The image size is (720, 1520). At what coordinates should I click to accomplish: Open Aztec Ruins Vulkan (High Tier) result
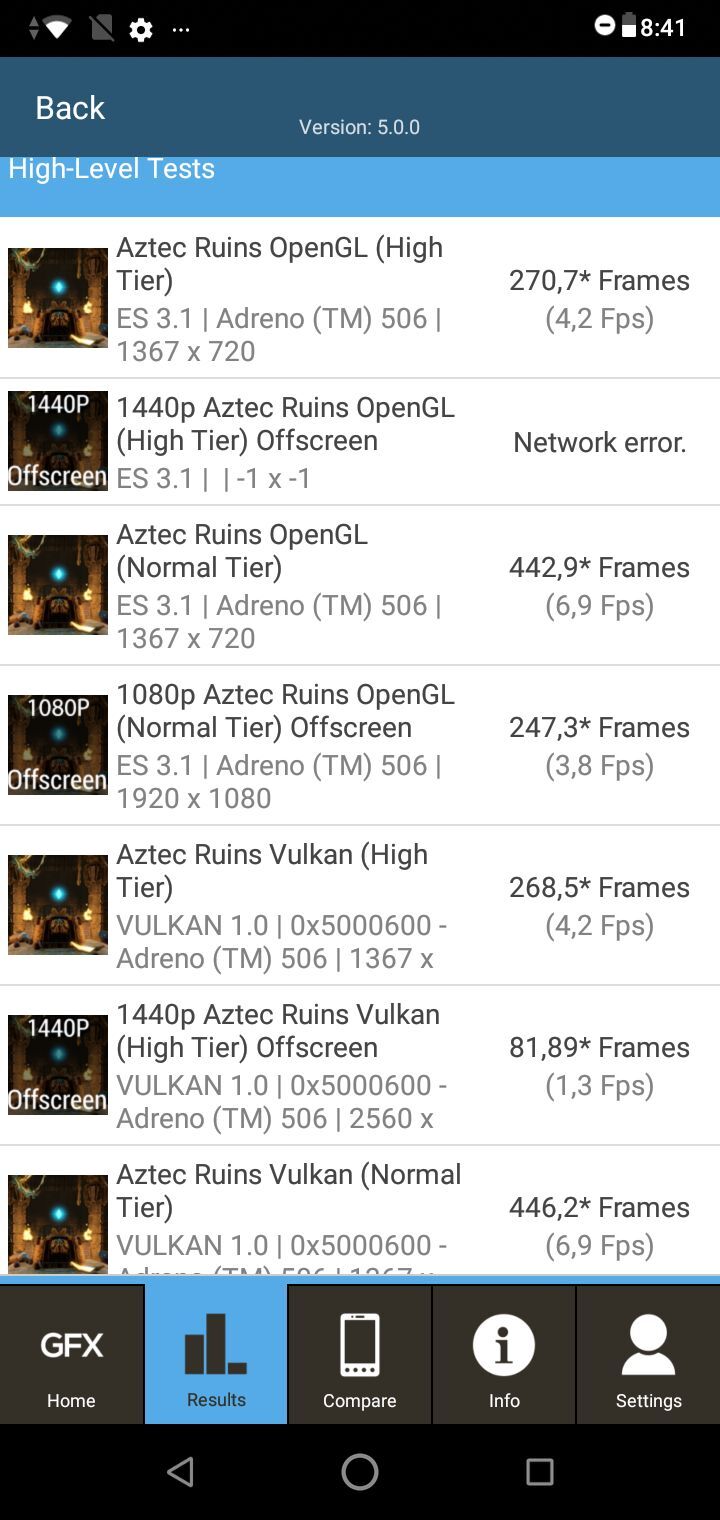[360, 905]
